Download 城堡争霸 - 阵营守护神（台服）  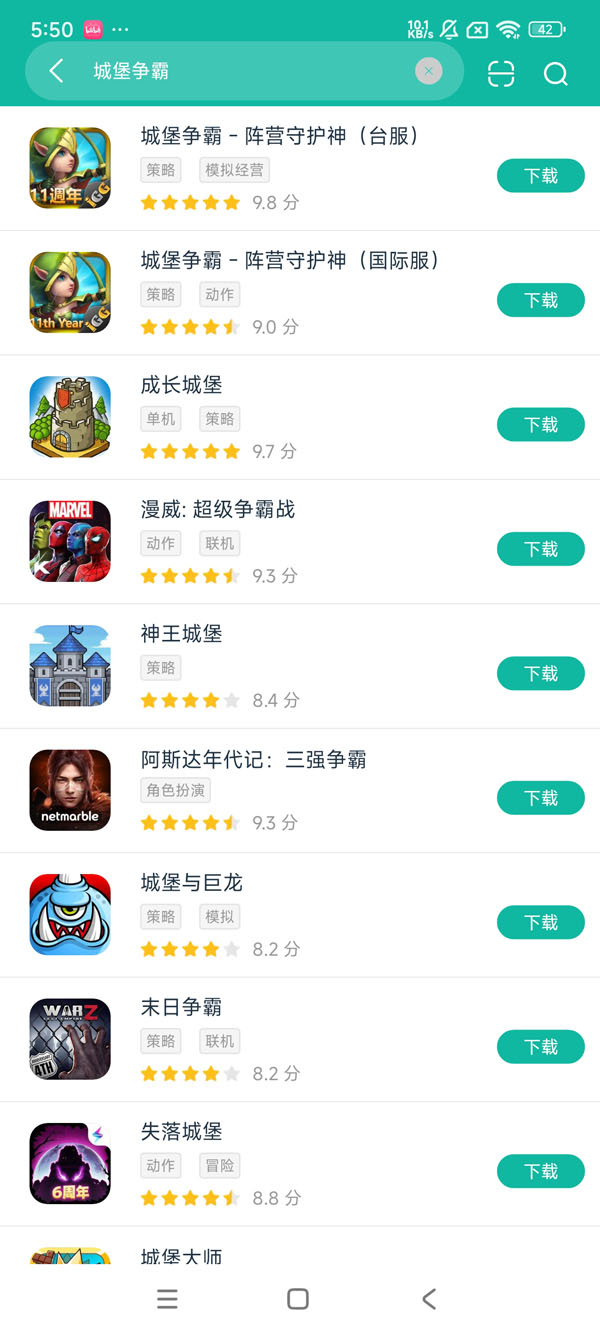[x=540, y=176]
